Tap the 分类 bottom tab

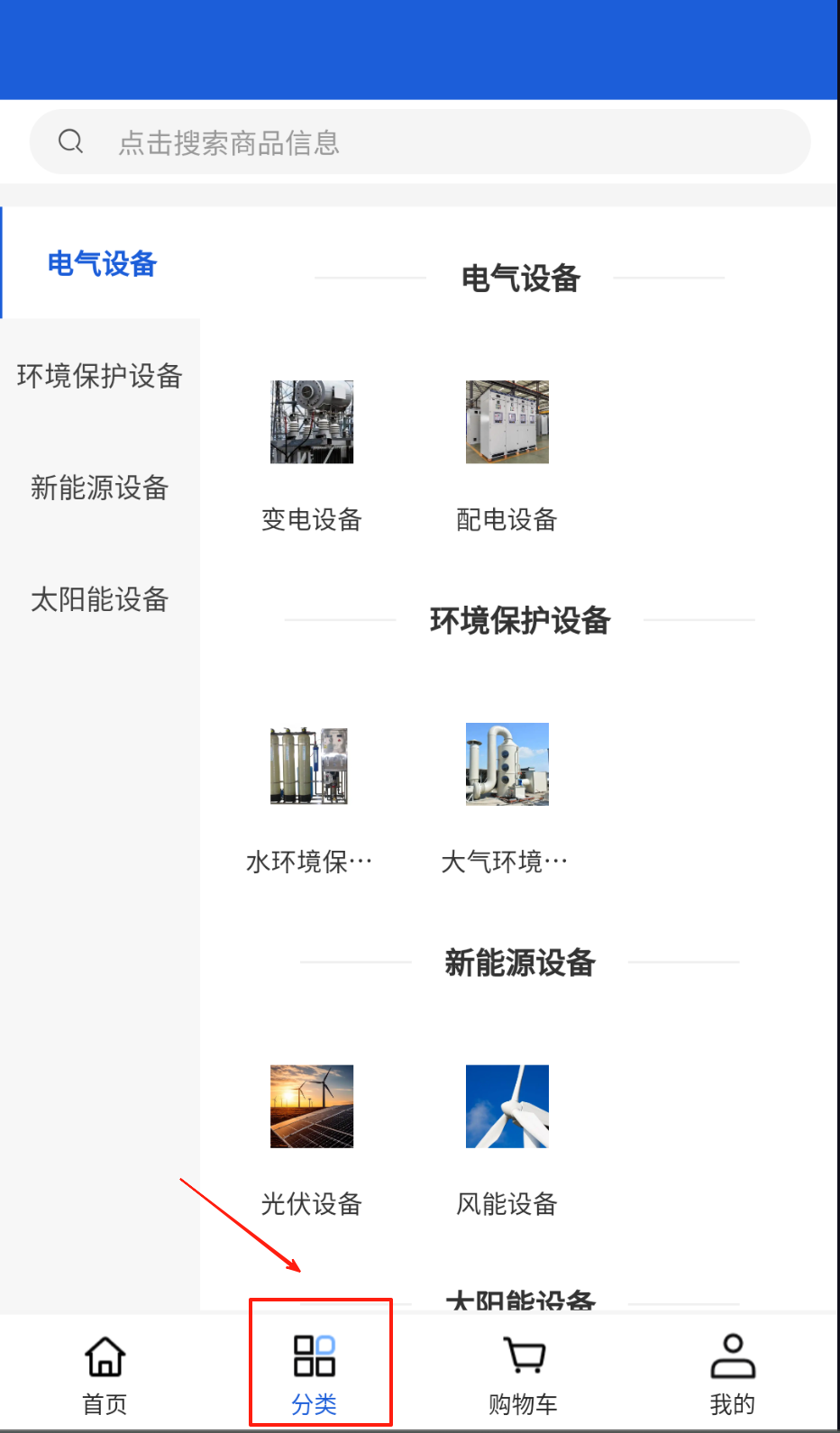[315, 1372]
